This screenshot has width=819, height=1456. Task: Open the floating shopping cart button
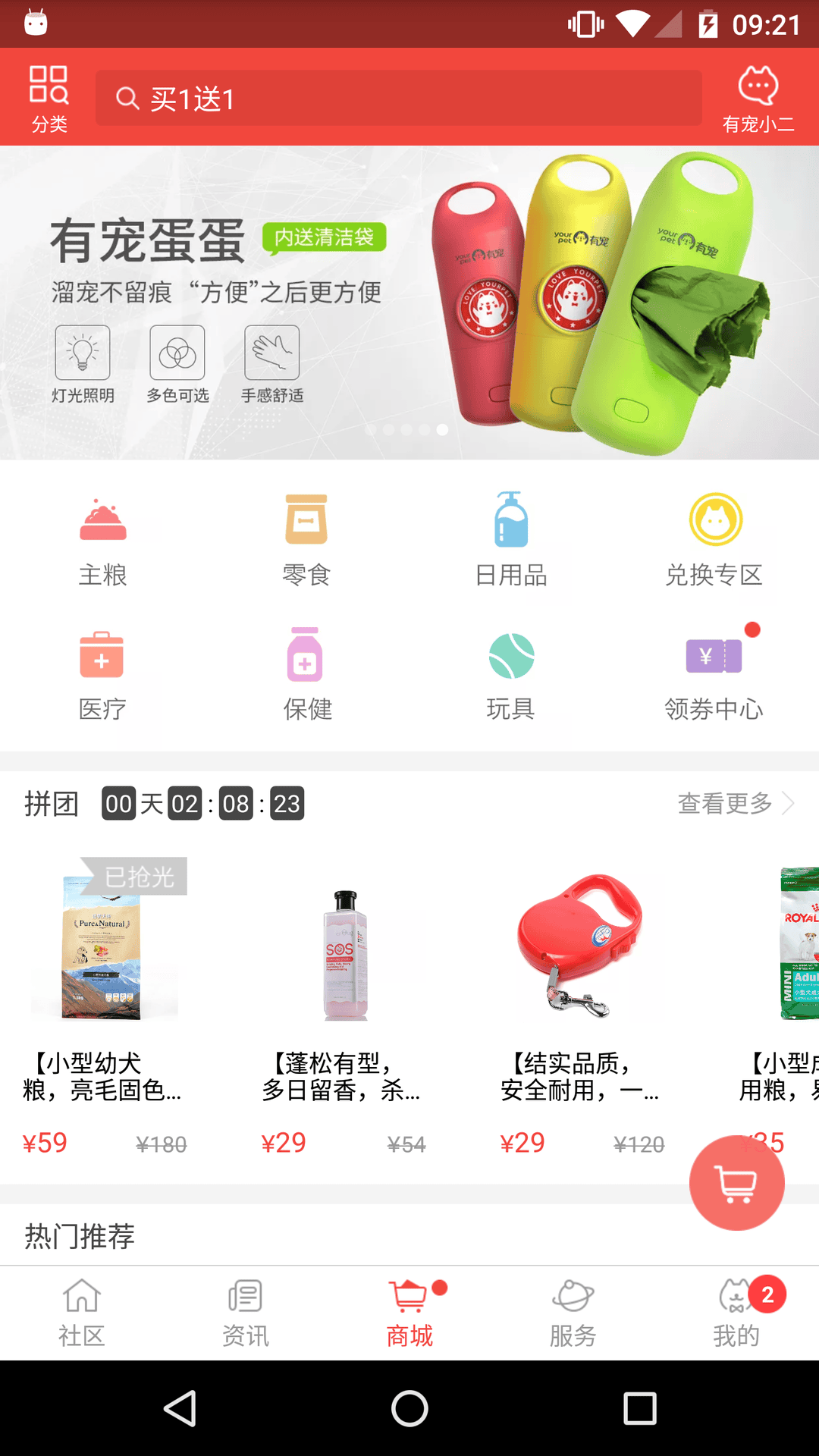click(736, 1182)
